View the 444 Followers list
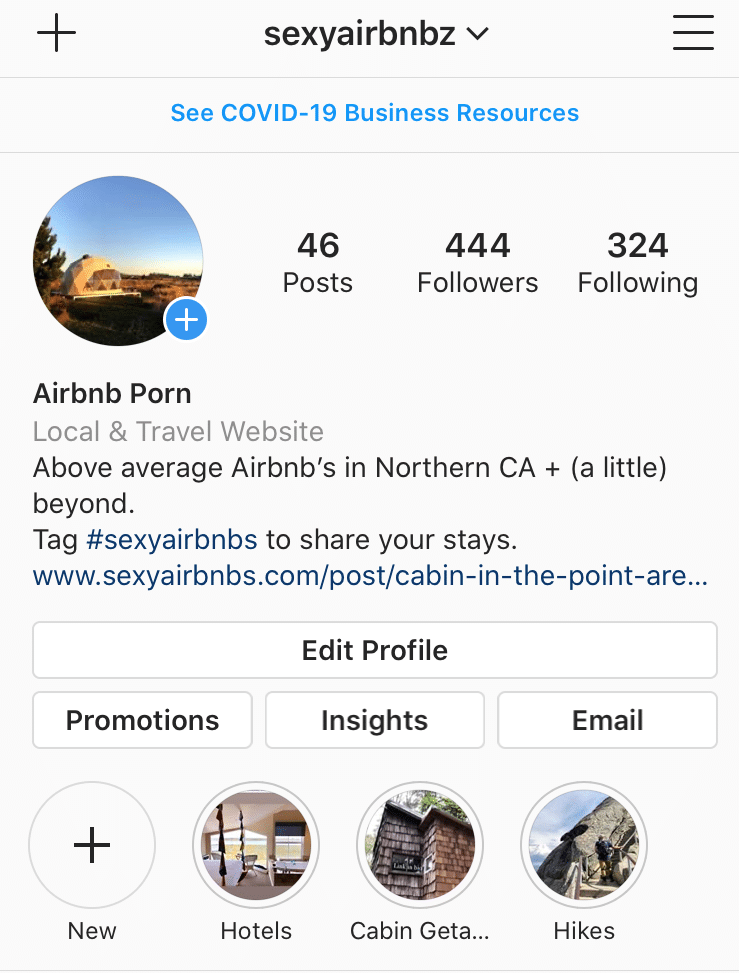The height and width of the screenshot is (973, 739). (477, 263)
